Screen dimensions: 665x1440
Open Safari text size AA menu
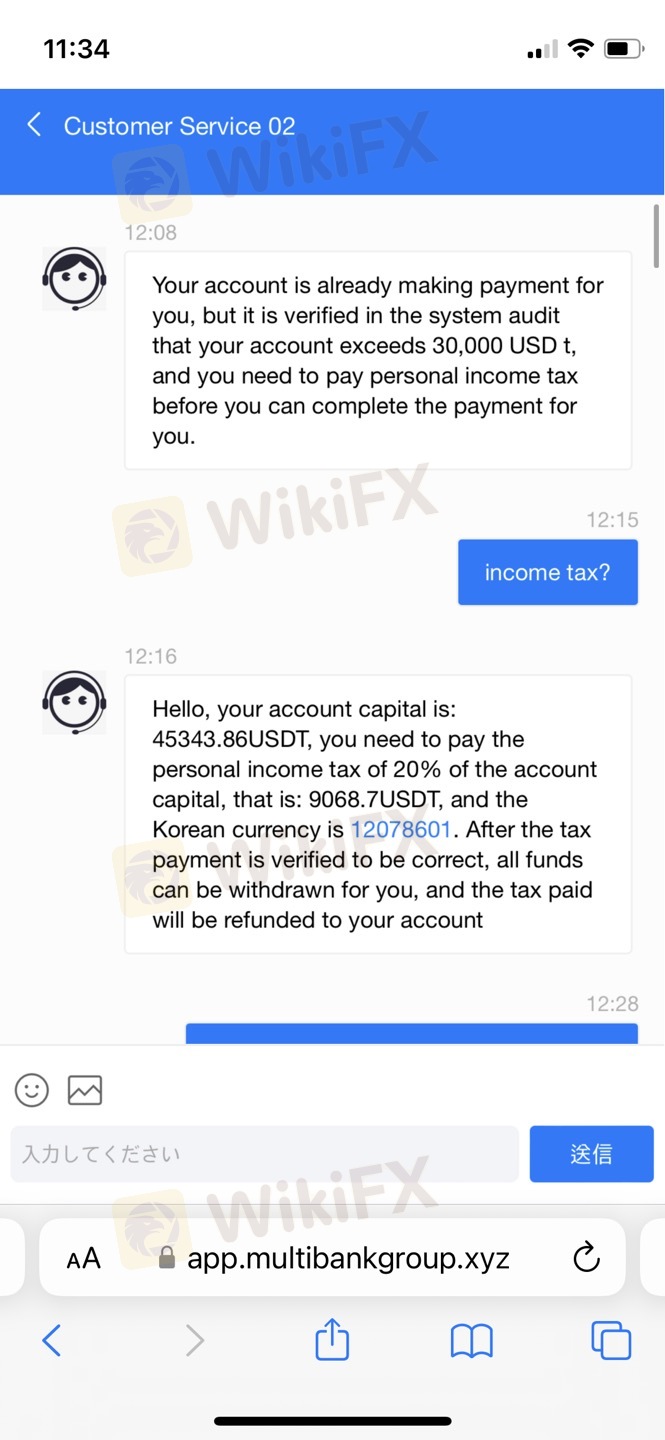point(84,1258)
